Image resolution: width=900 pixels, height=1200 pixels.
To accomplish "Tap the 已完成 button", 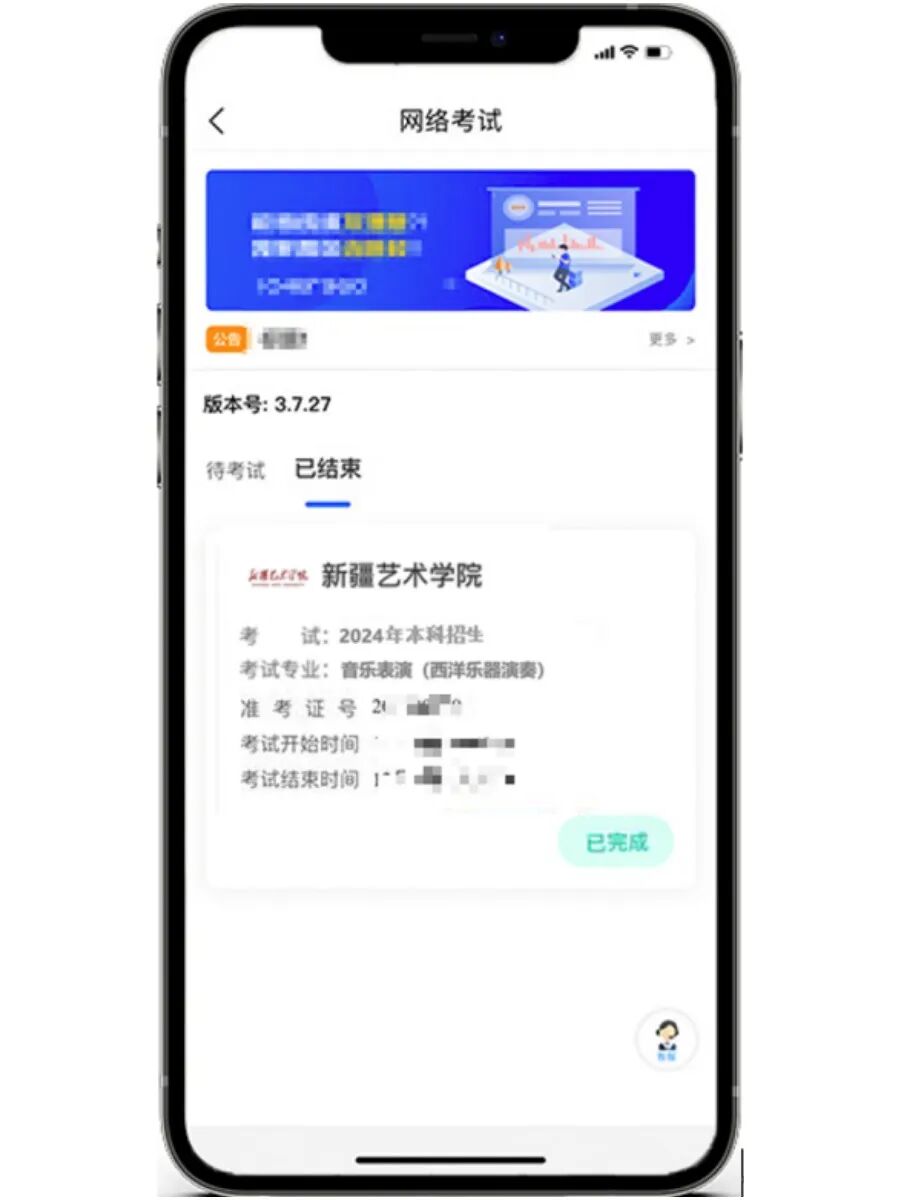I will pos(616,842).
